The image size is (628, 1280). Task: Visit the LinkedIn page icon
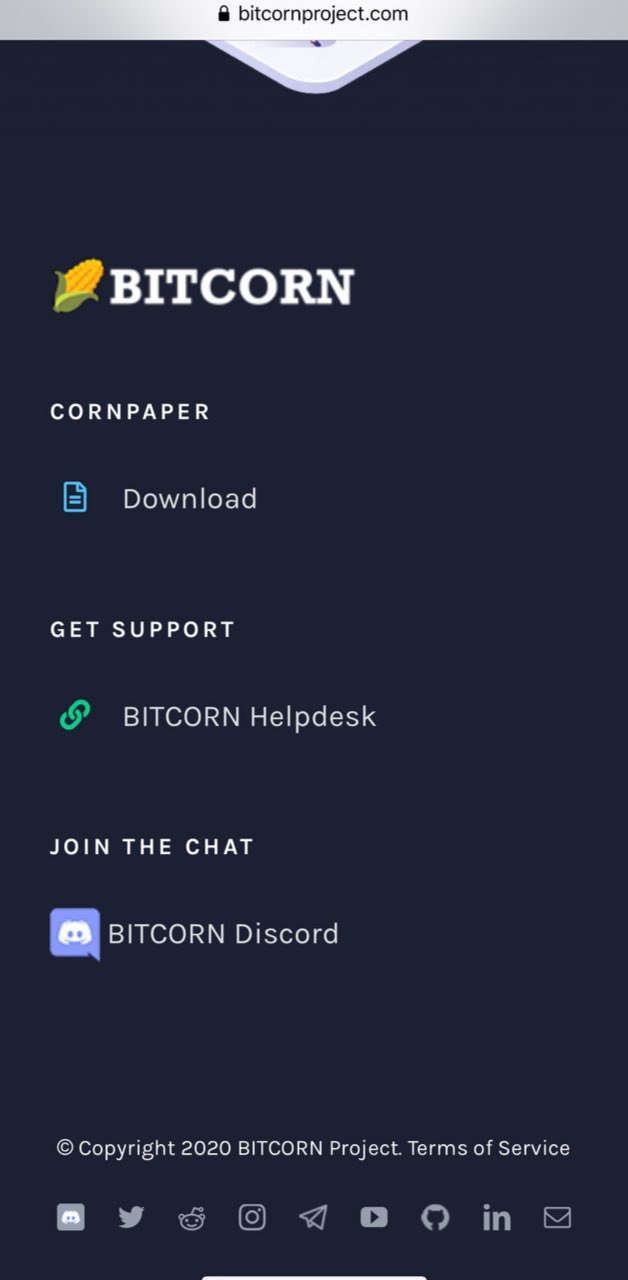pos(496,1217)
